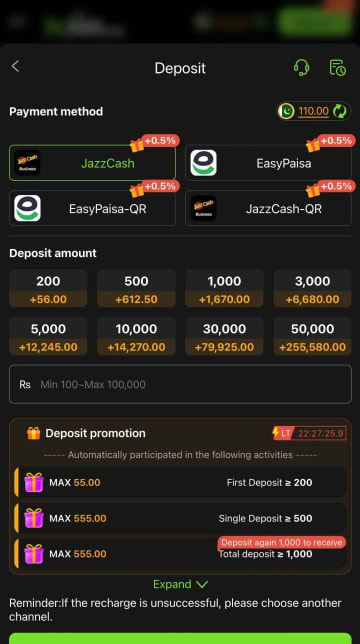Tap the 30,000 deposit amount
The width and height of the screenshot is (360, 644).
coord(224,336)
